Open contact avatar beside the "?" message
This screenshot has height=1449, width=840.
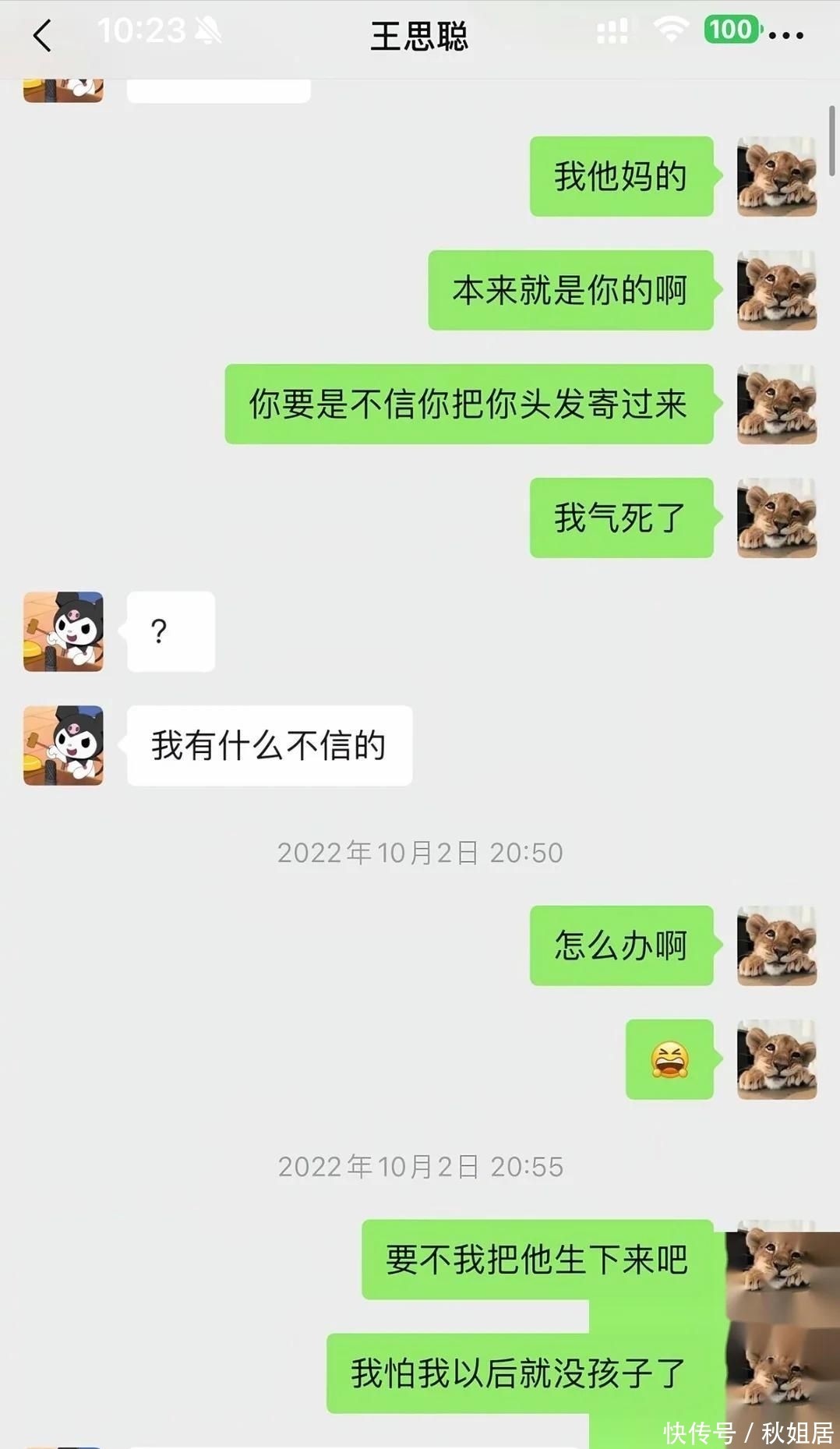63,631
